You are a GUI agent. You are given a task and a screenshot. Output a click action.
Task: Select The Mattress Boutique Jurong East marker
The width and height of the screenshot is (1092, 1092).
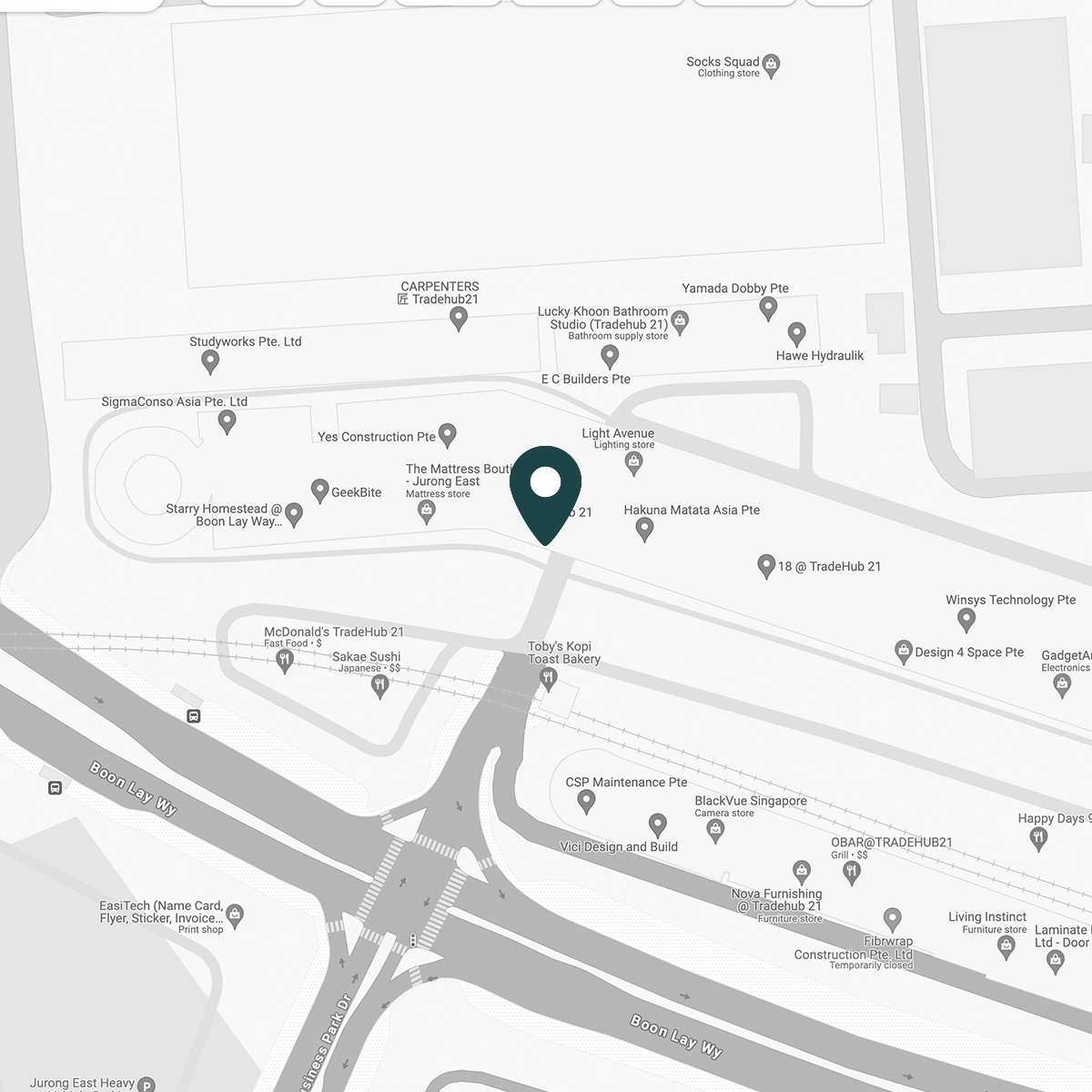[x=426, y=512]
